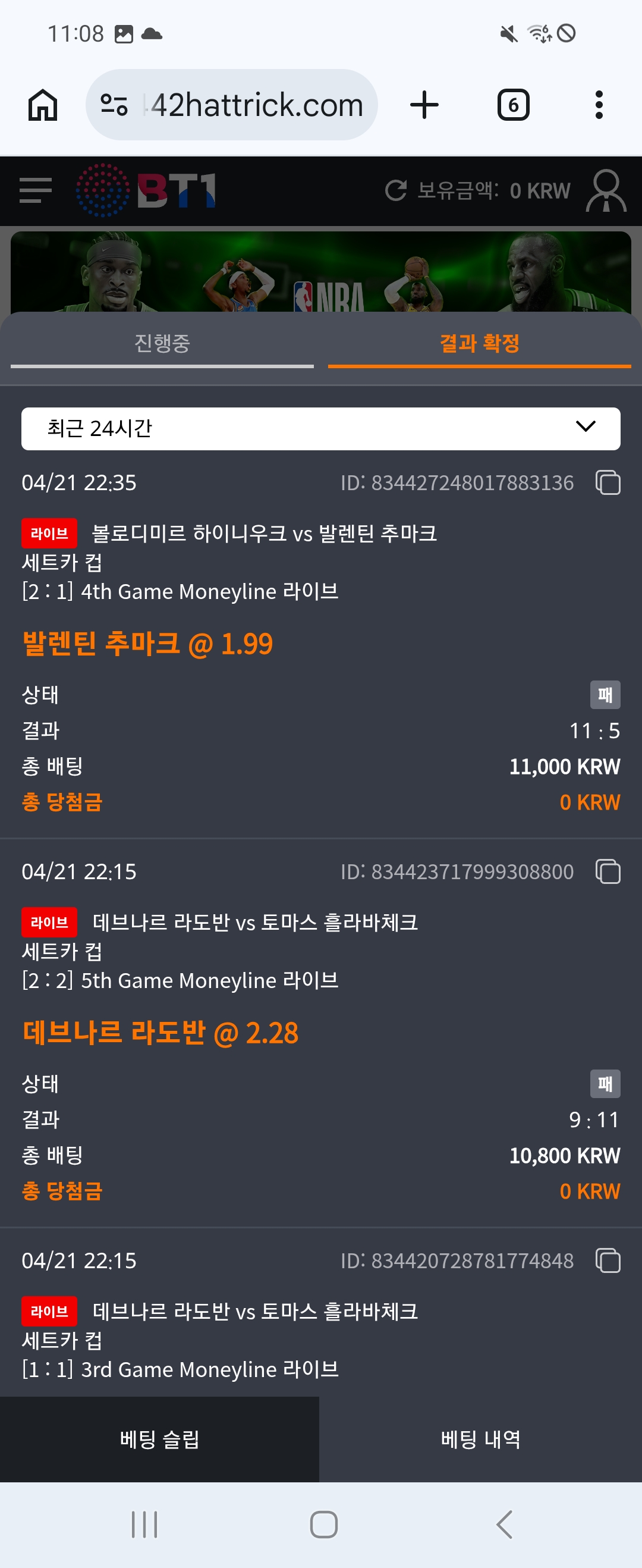Select the 결과 확정 tab
The height and width of the screenshot is (1568, 642).
pyautogui.click(x=479, y=344)
